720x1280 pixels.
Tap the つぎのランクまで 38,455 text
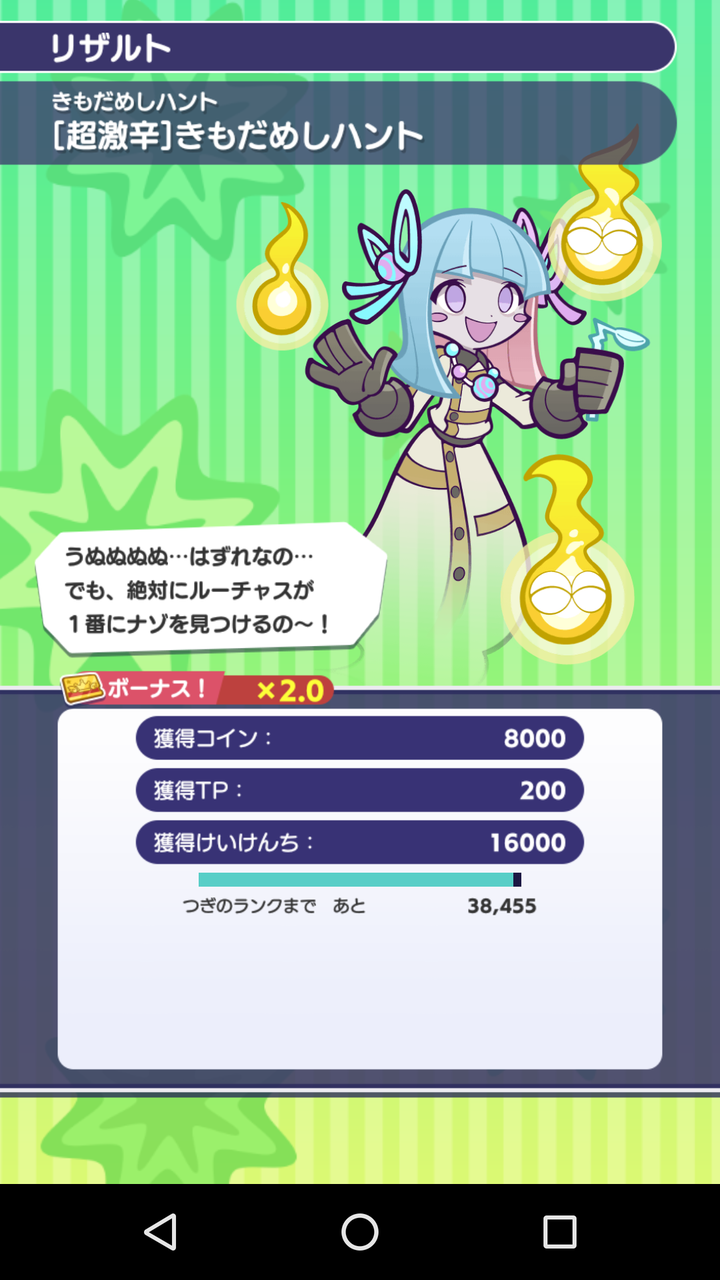(x=360, y=907)
